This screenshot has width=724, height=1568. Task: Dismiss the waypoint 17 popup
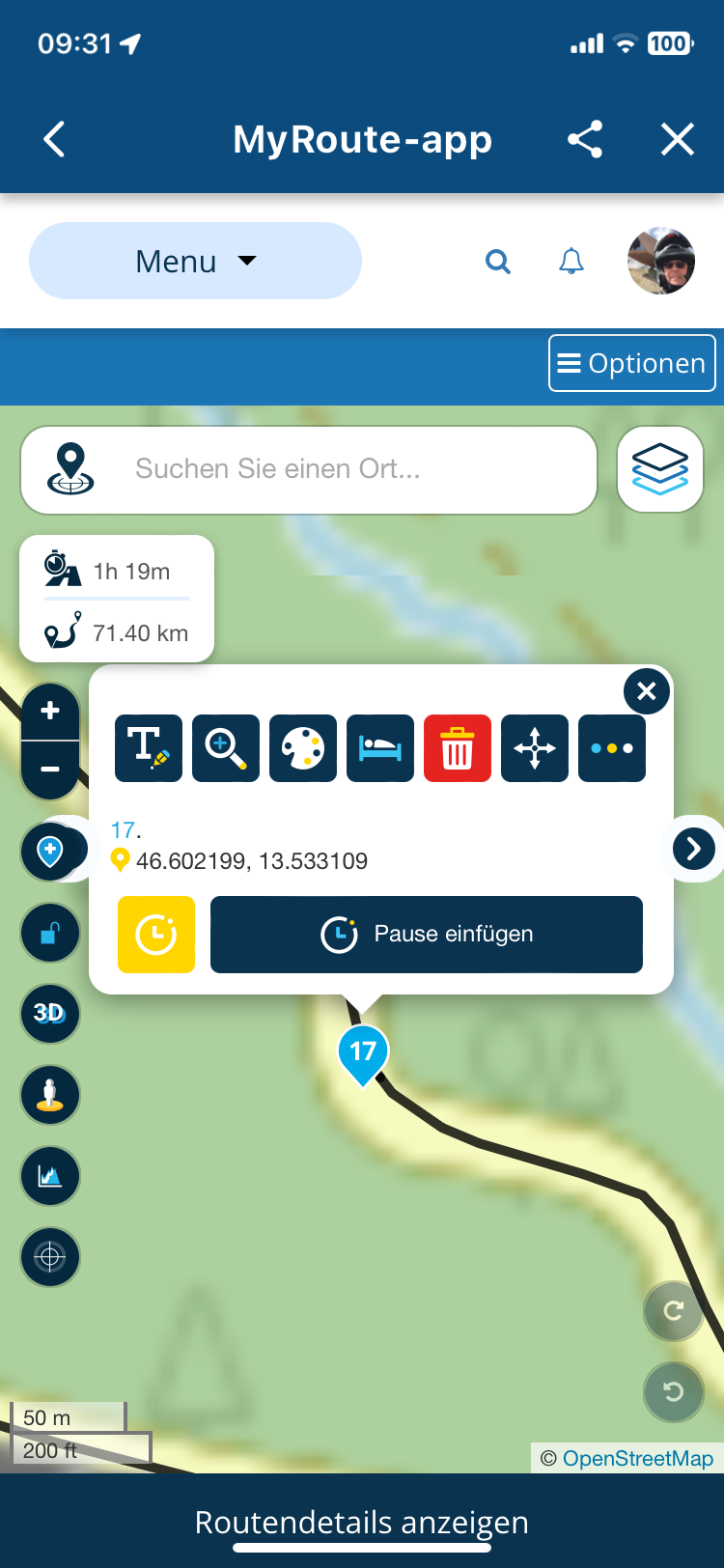coord(647,691)
